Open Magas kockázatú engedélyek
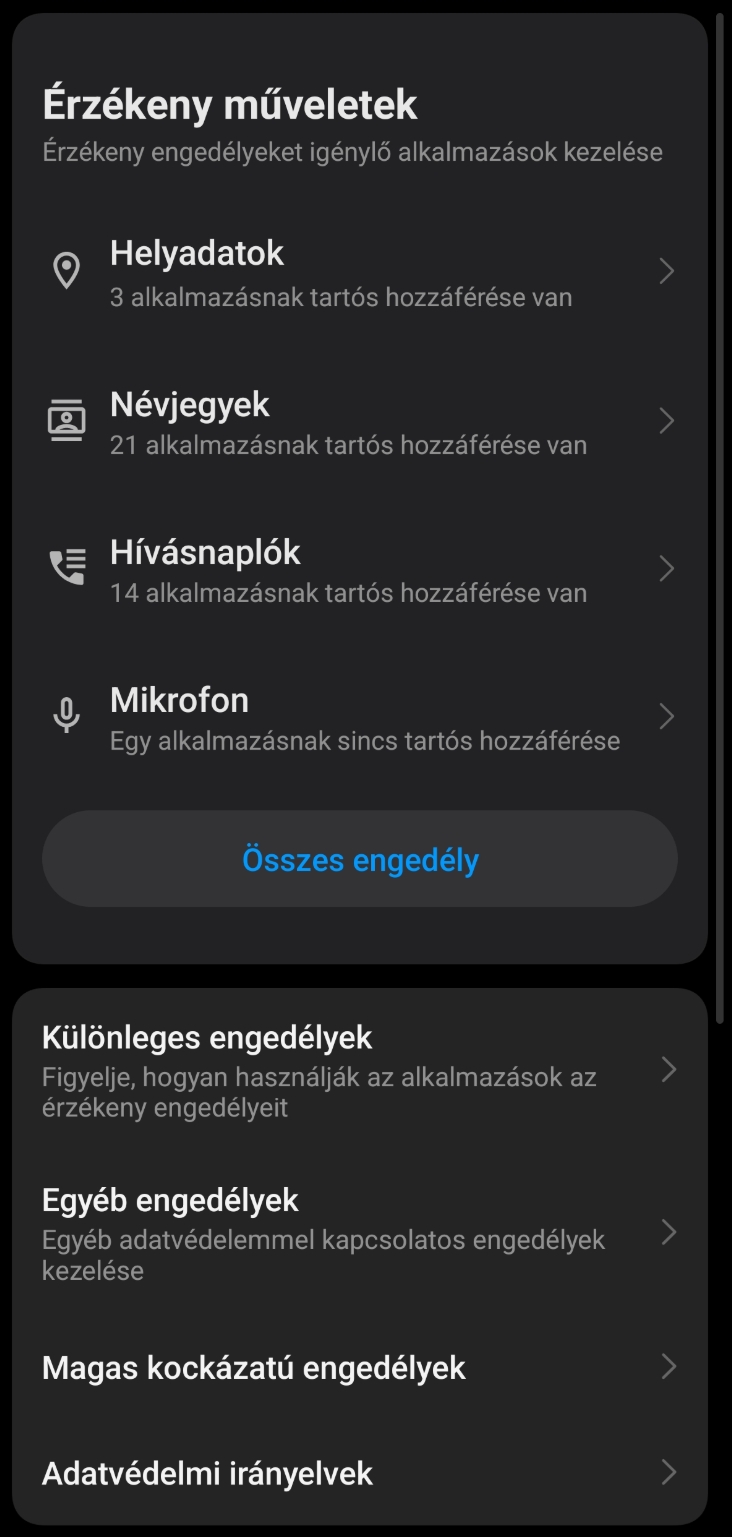 360,1367
